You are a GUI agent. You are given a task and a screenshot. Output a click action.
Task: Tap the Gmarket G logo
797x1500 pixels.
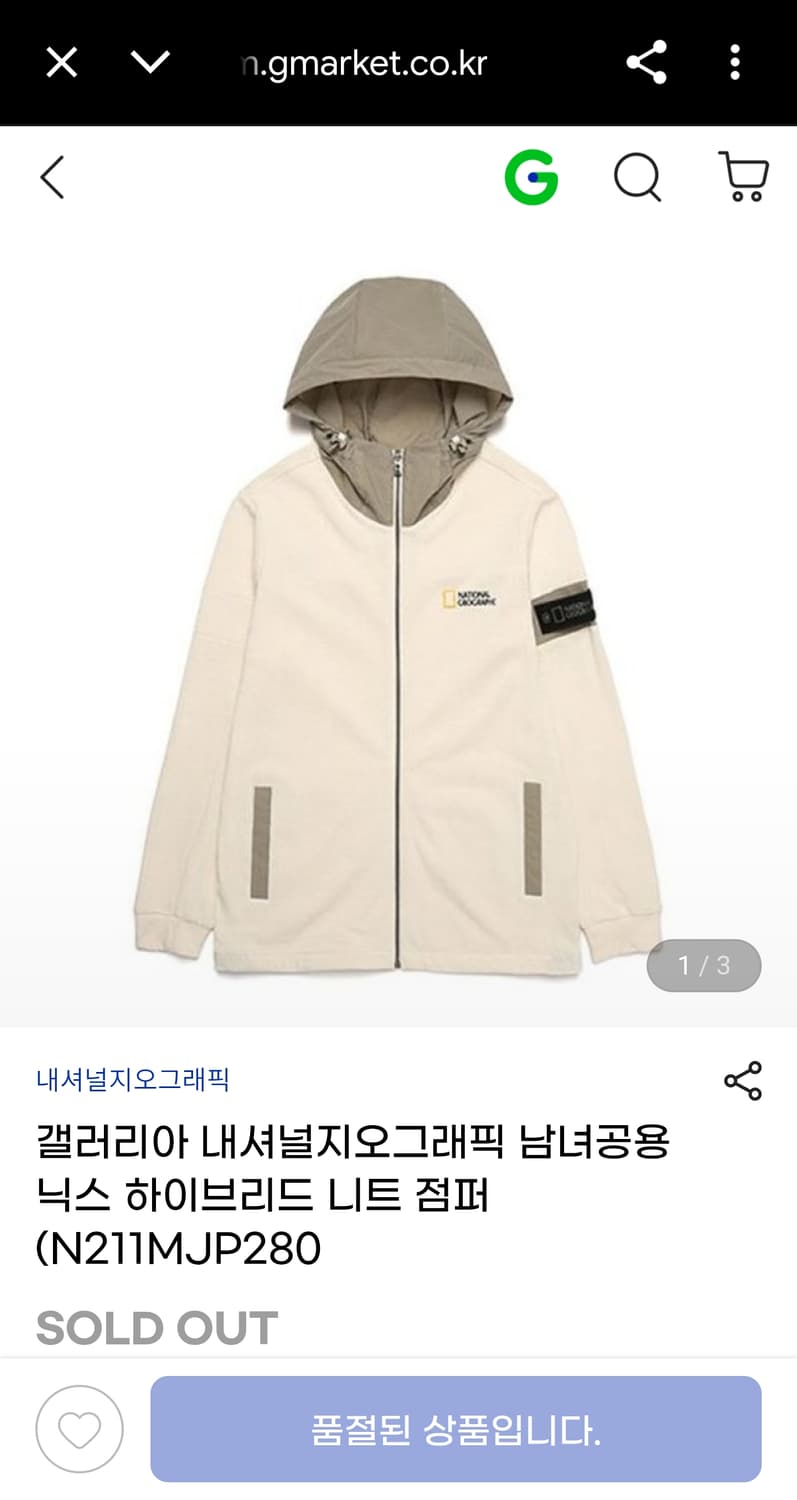pos(531,178)
